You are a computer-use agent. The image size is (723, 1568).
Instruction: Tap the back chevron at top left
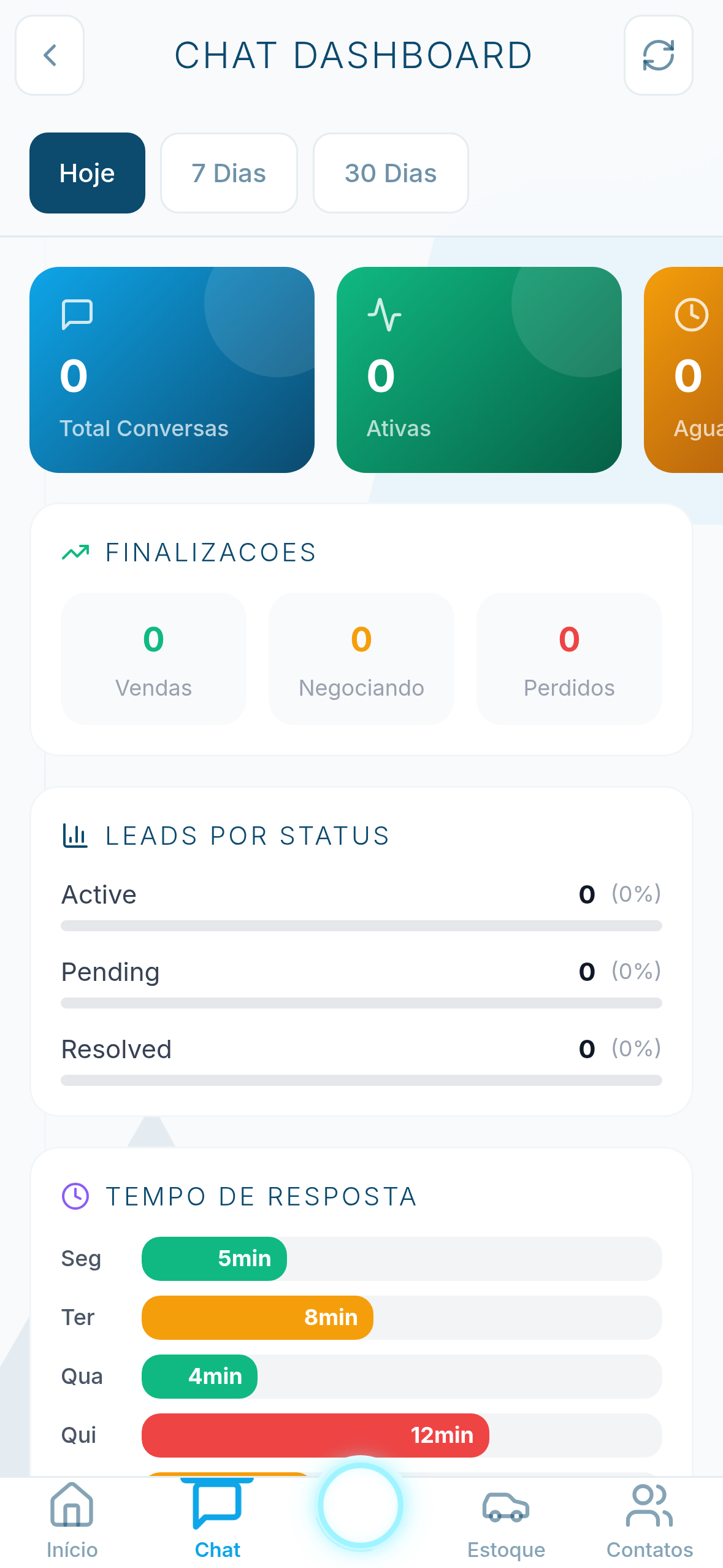[x=49, y=55]
